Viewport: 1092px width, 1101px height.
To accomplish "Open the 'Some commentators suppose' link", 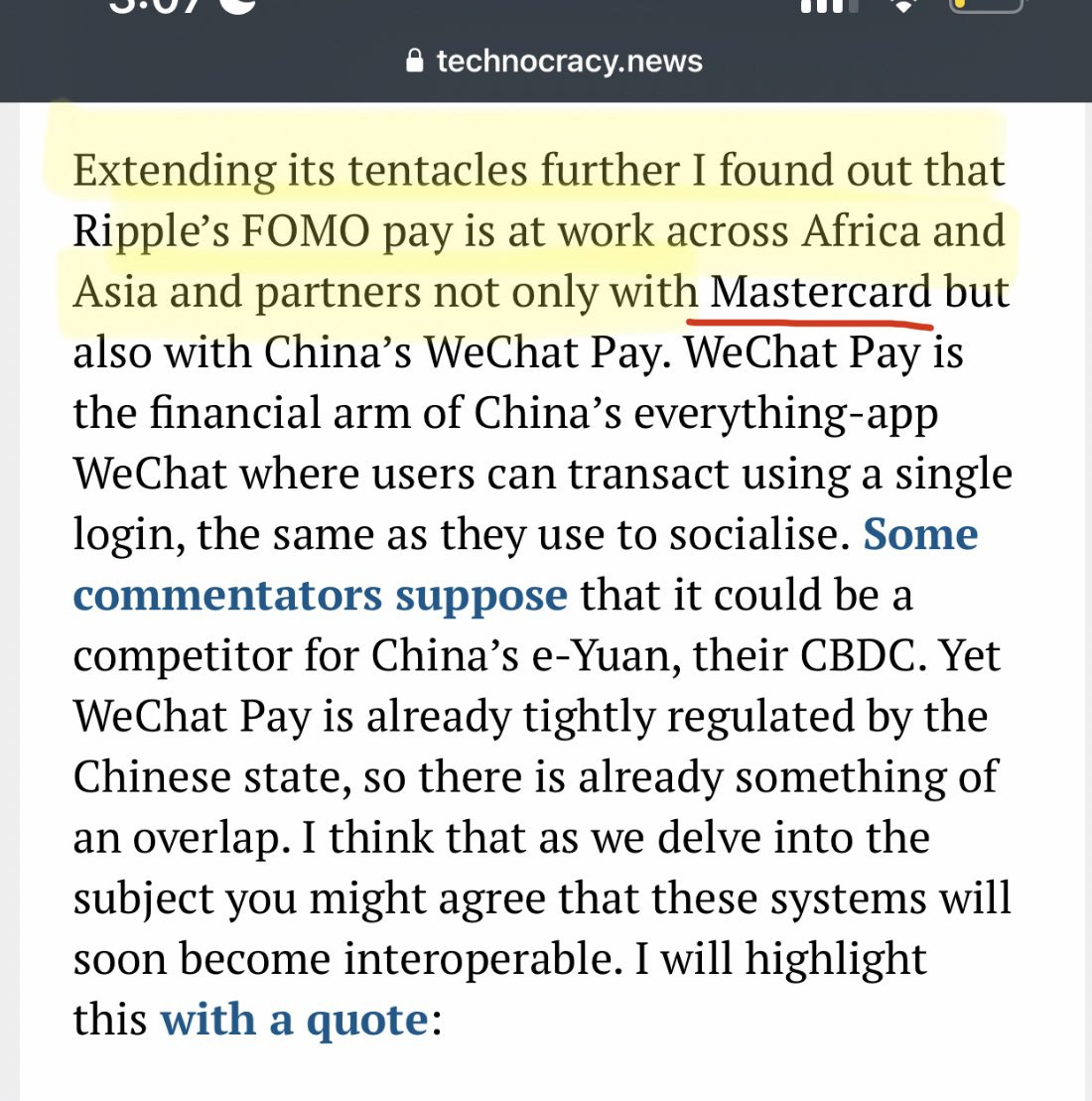I will point(320,596).
